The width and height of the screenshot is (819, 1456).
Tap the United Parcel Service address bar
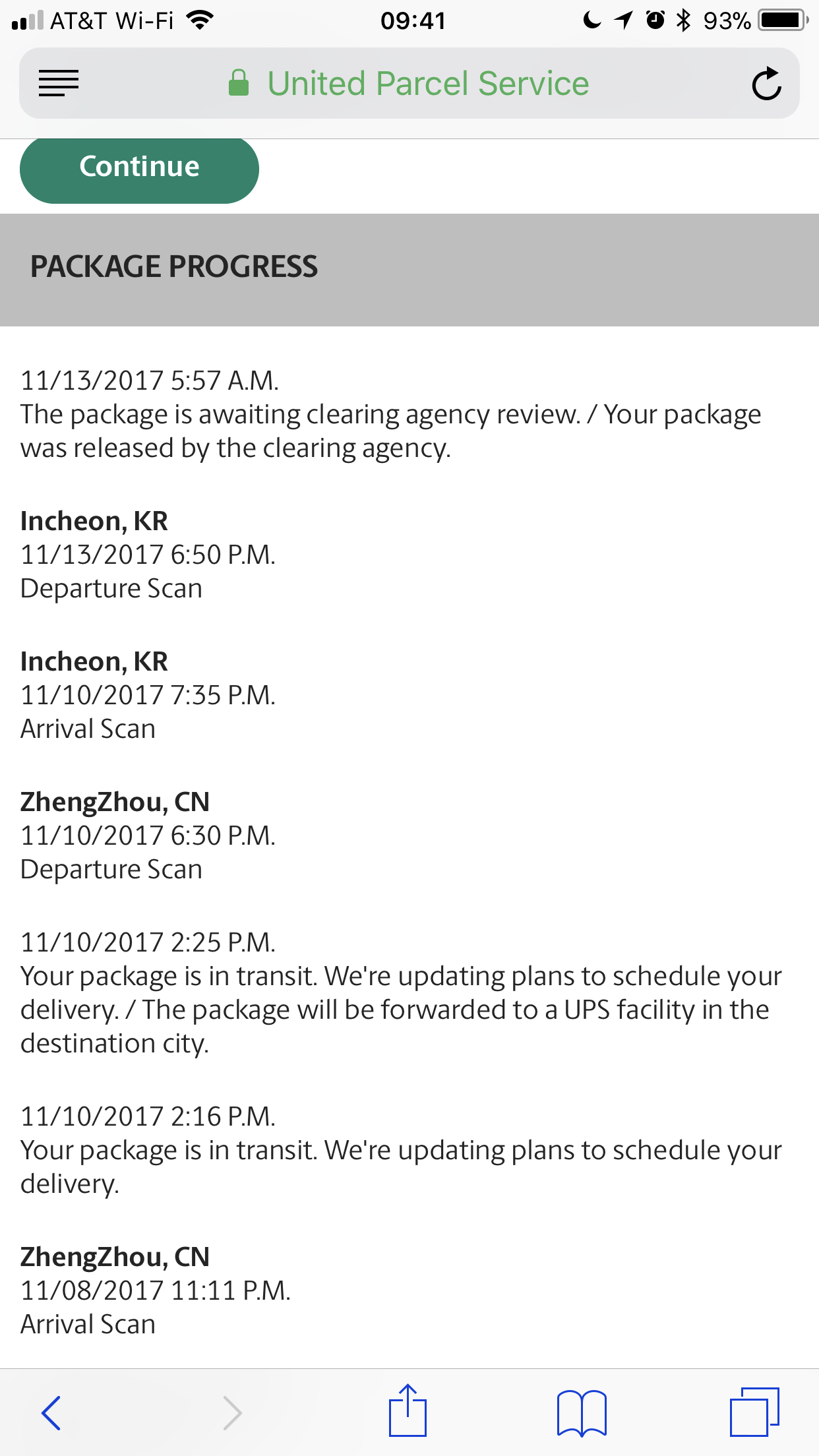[409, 84]
